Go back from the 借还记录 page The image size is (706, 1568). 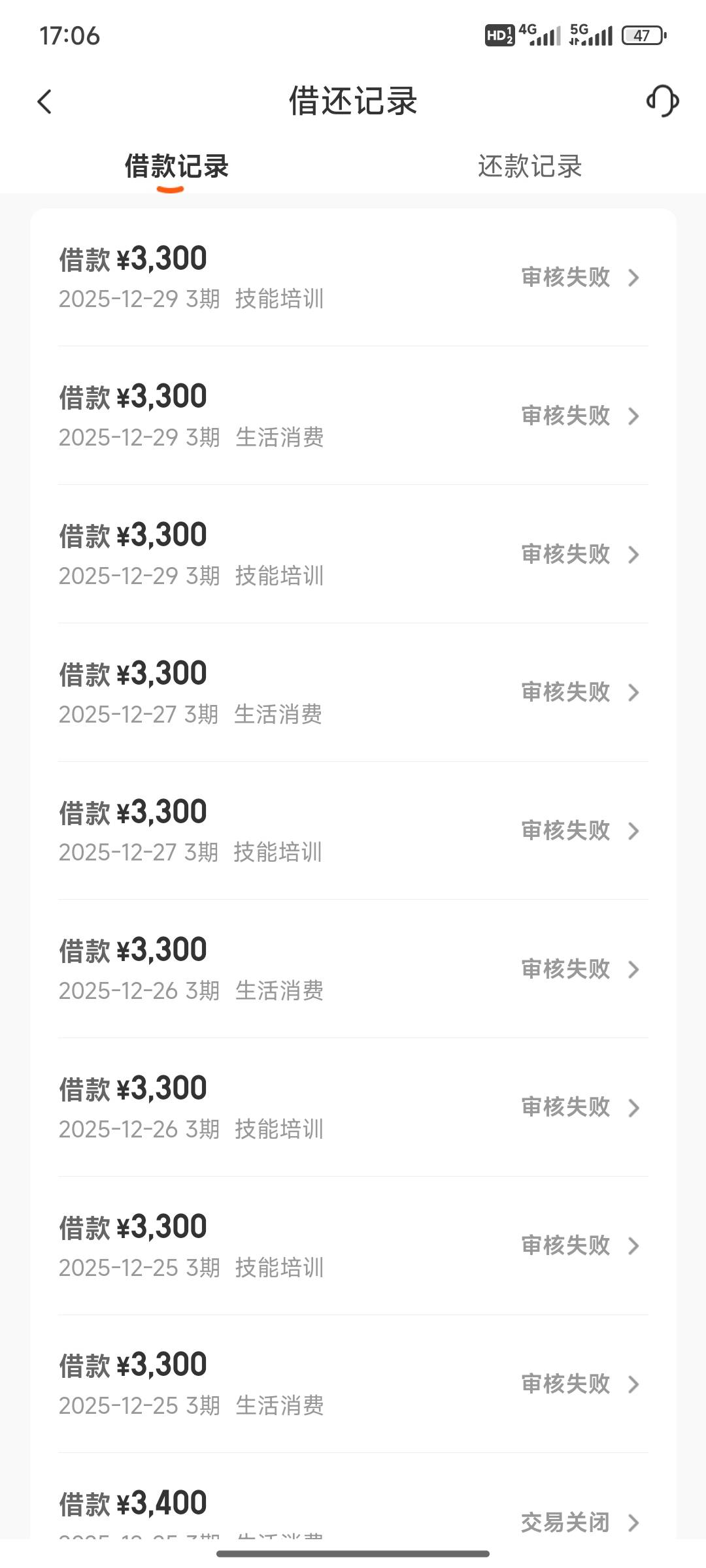pos(44,102)
